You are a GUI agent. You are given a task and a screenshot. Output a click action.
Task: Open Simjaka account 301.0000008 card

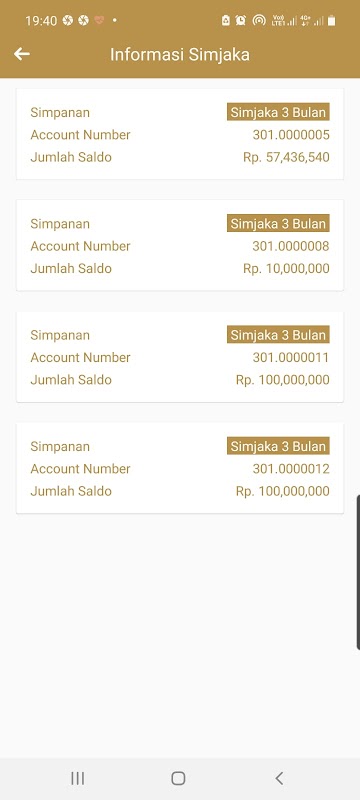point(179,245)
